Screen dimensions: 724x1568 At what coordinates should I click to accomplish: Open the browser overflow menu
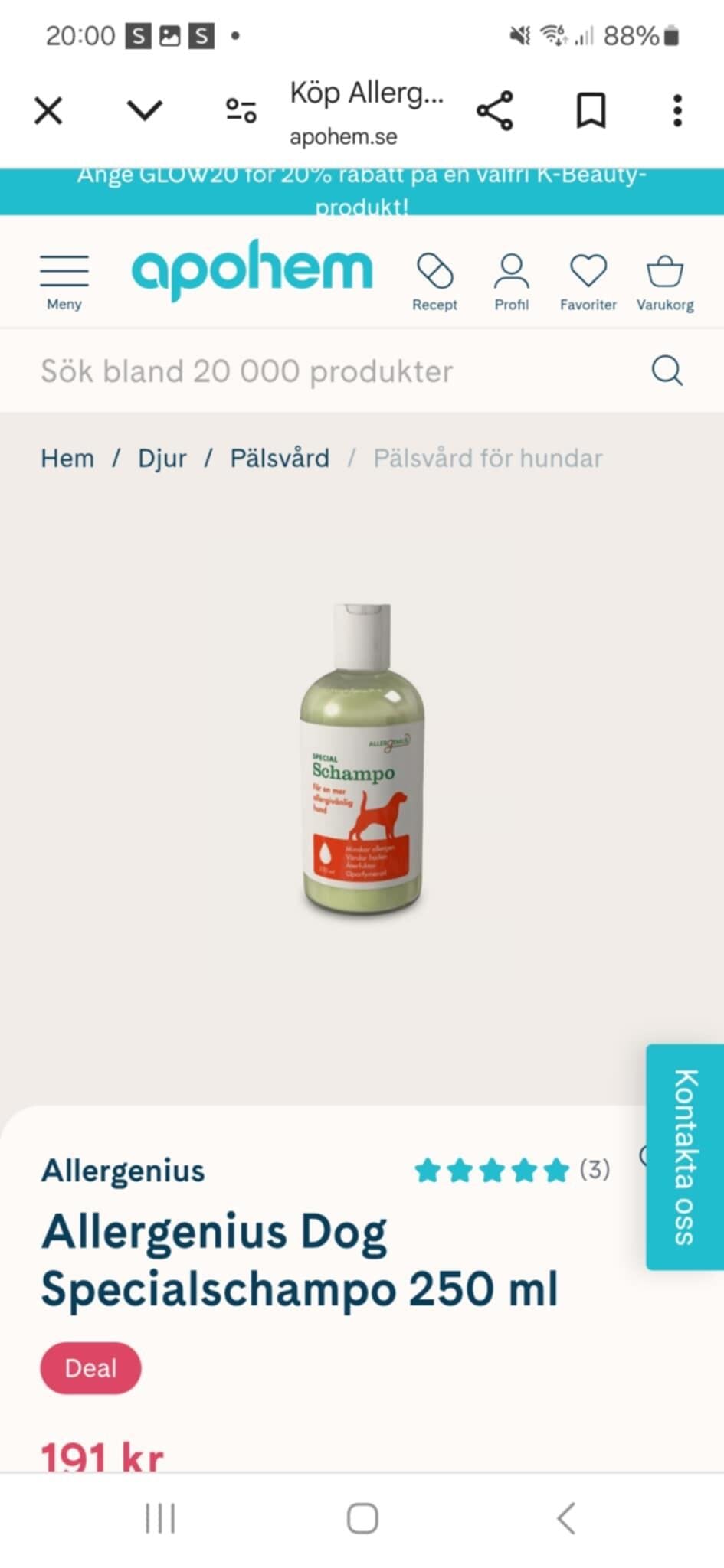pos(677,111)
